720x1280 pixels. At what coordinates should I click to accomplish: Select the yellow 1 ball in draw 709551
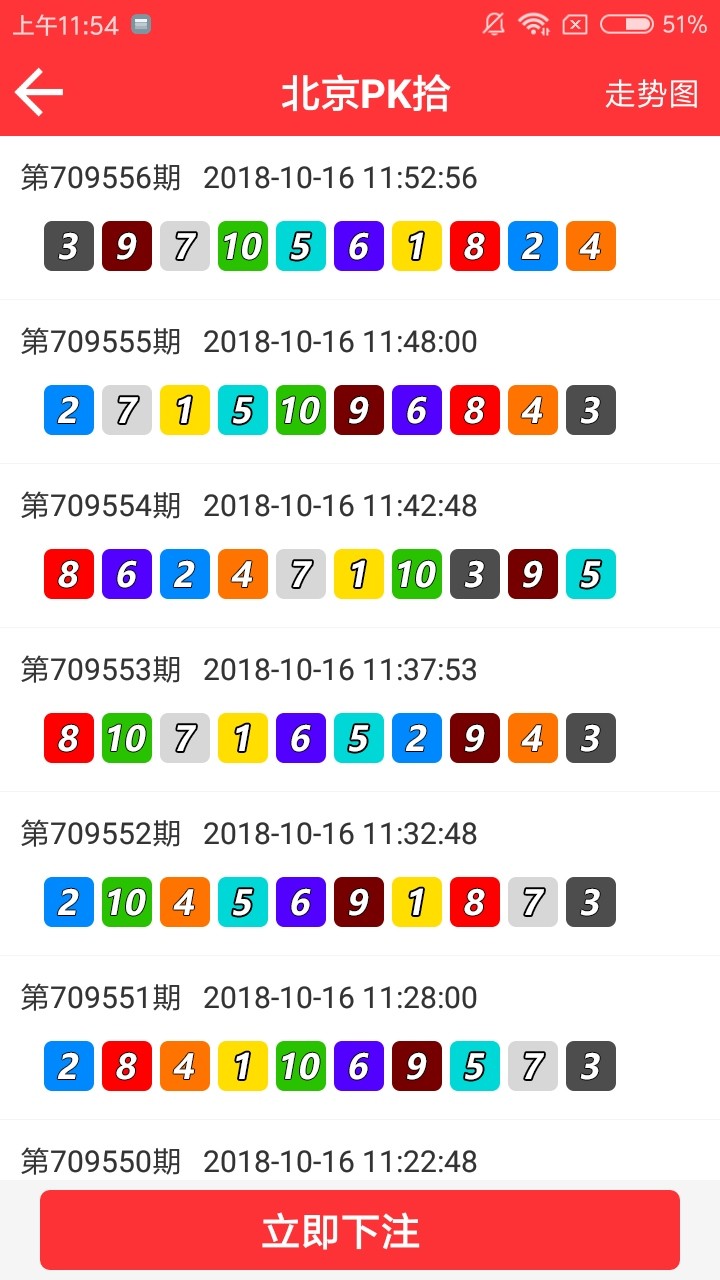pos(242,1066)
